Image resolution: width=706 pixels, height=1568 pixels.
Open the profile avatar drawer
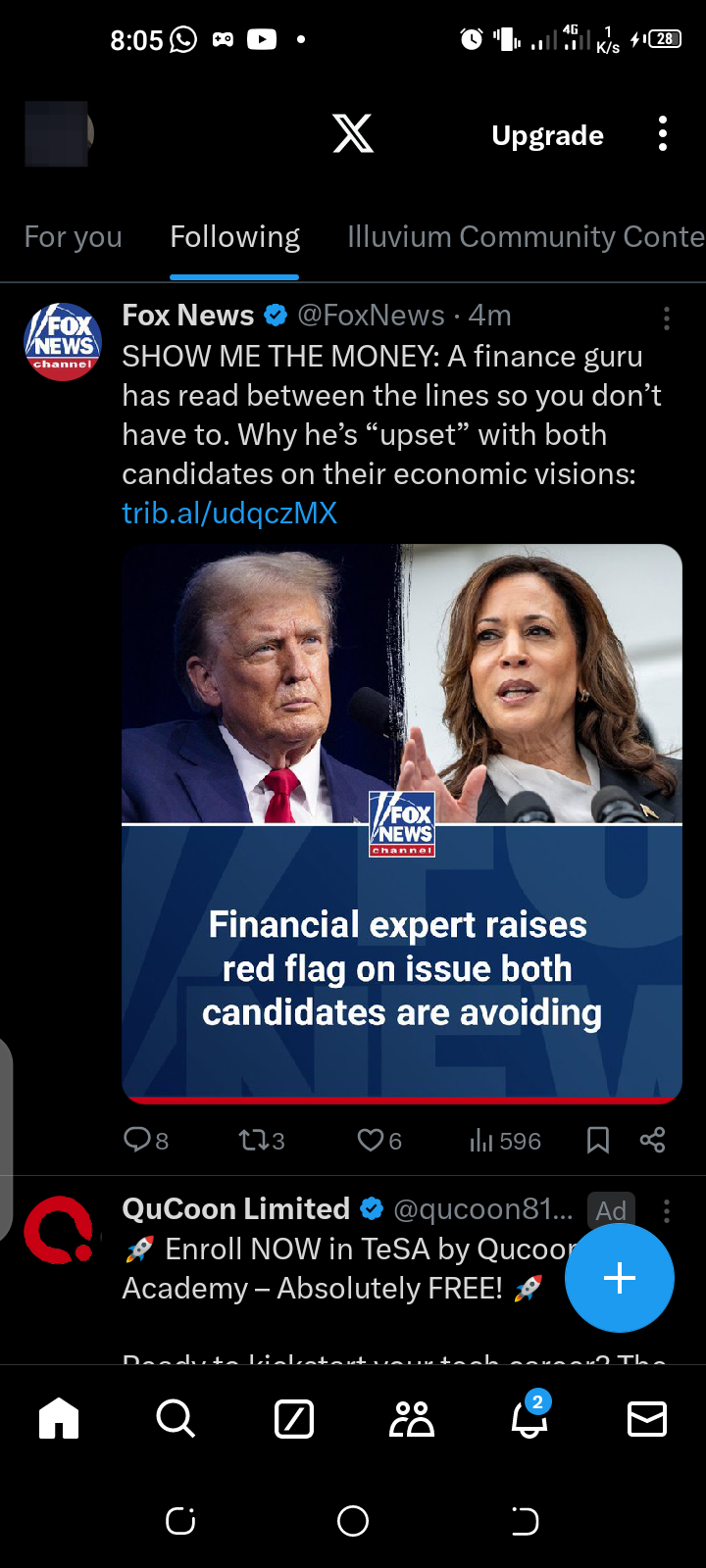coord(58,134)
